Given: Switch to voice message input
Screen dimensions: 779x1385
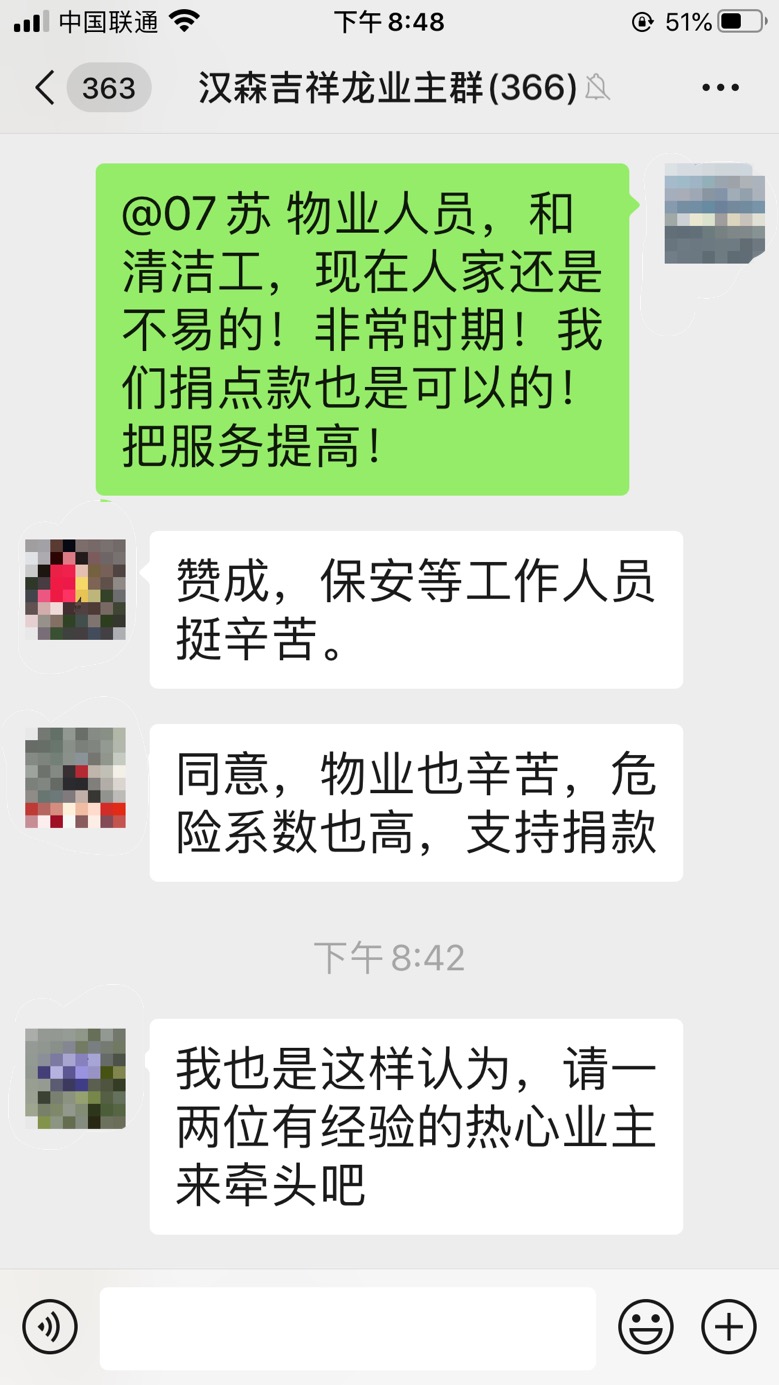Looking at the screenshot, I should click(50, 1327).
